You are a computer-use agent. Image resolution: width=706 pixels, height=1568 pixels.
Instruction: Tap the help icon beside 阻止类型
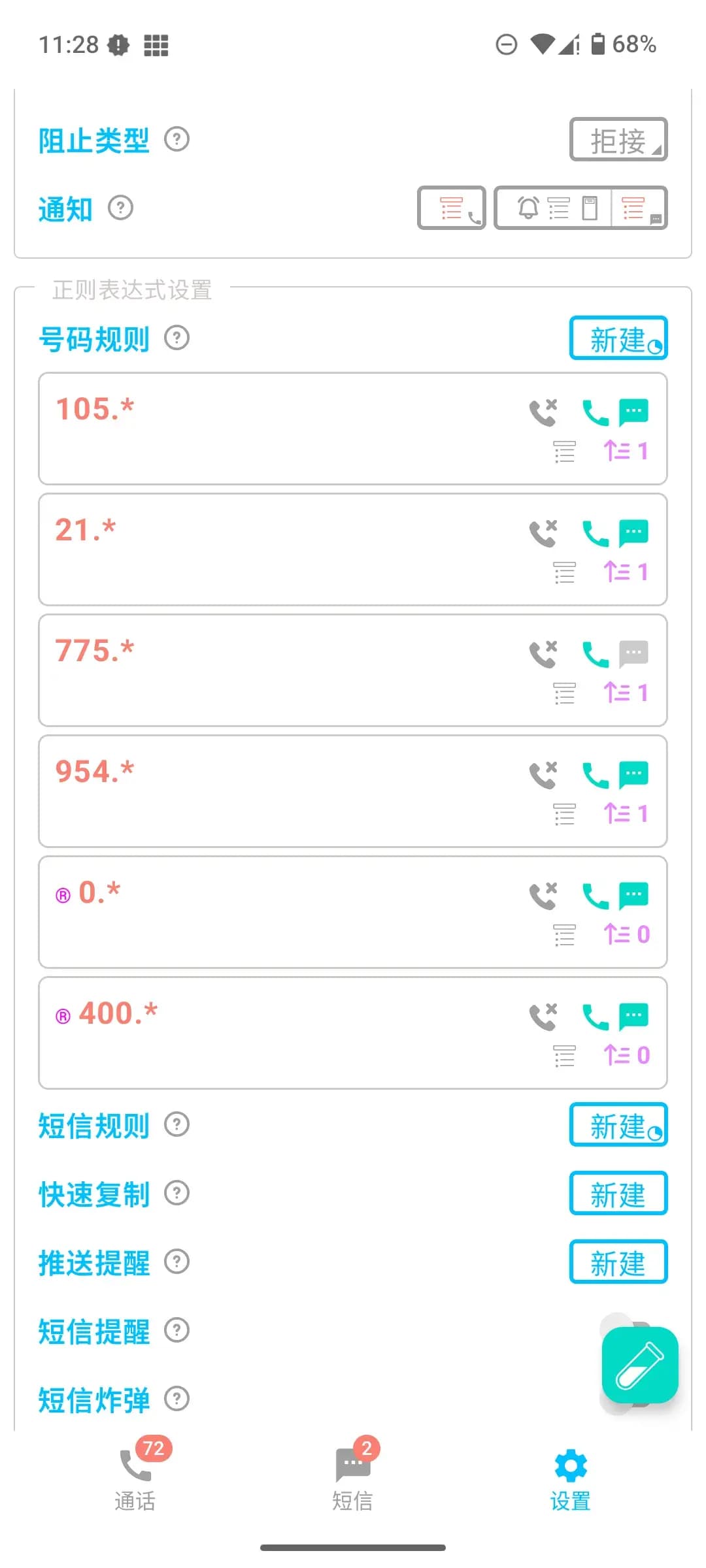[x=176, y=139]
